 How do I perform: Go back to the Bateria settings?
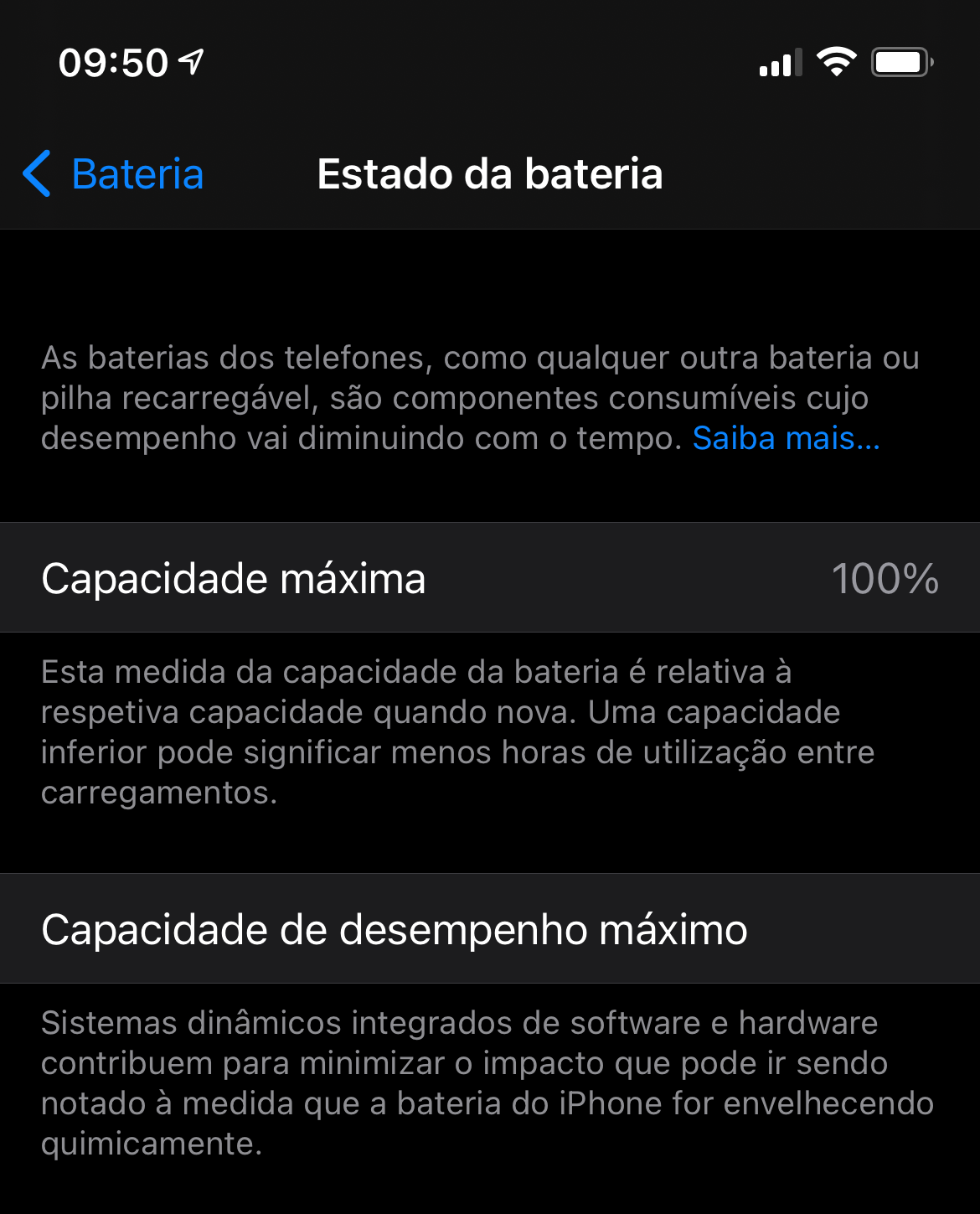pos(114,174)
